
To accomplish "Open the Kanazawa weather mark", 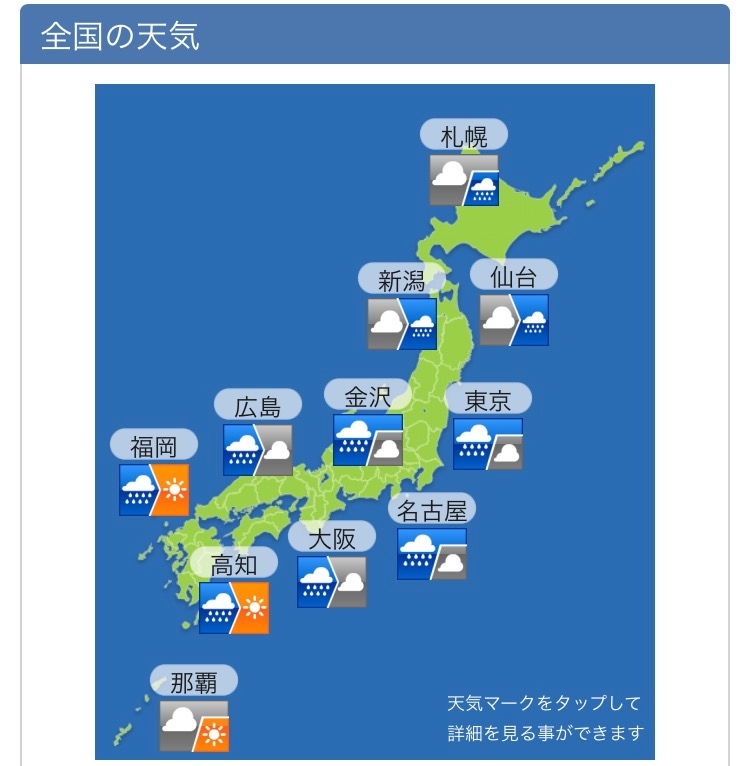I will pos(367,440).
